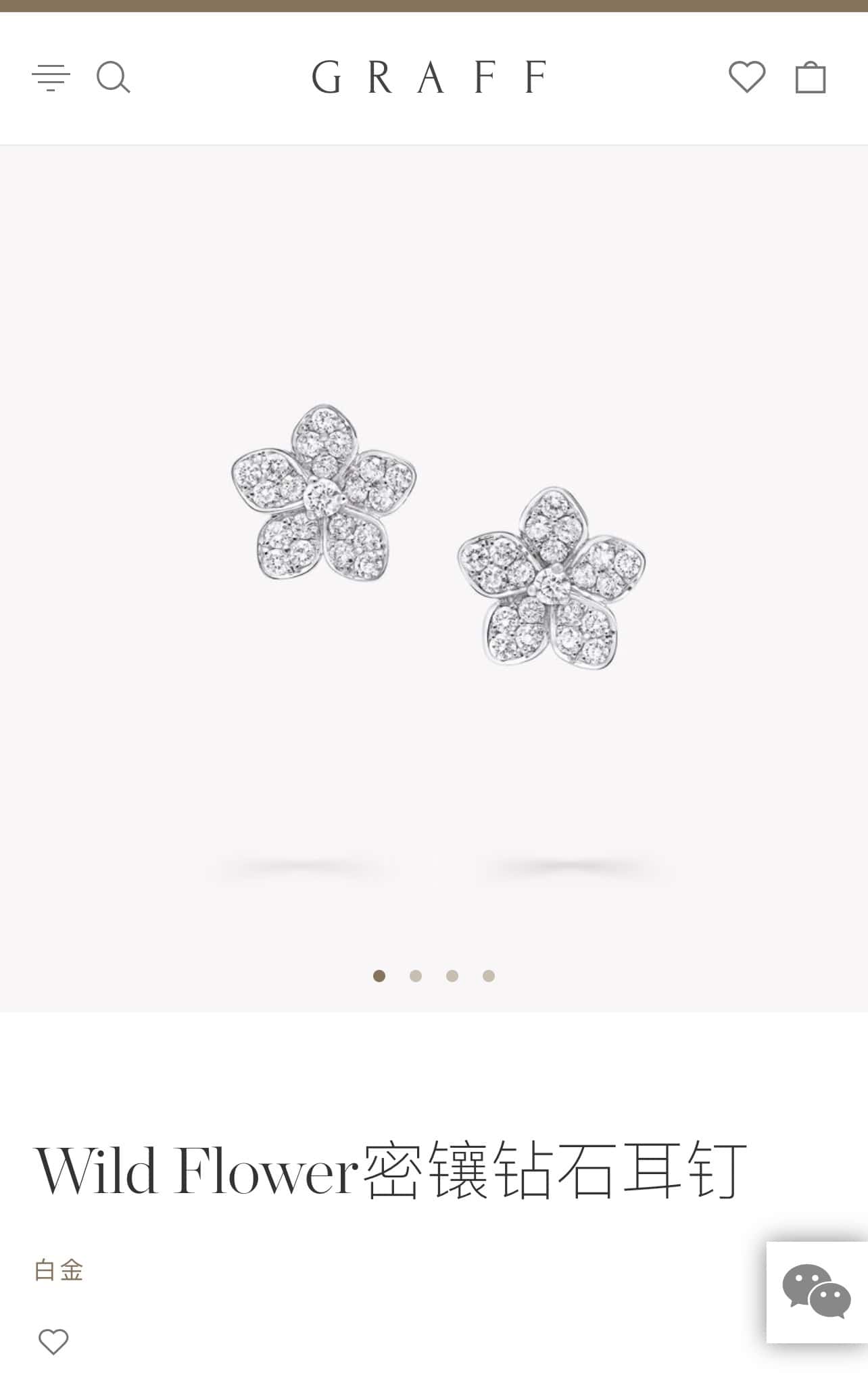
Task: Open the wishlist from header heart
Action: [x=747, y=77]
